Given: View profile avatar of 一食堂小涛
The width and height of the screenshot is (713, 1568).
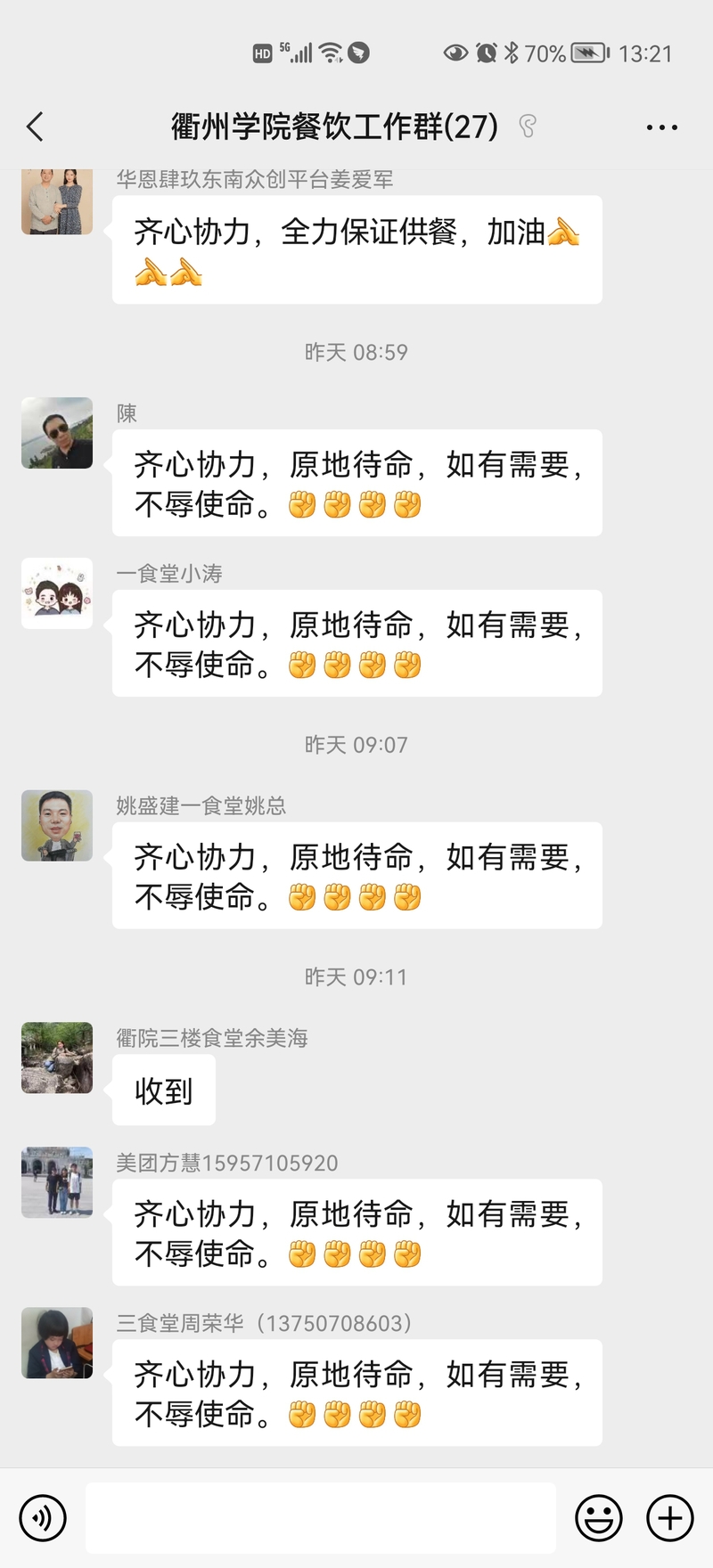Looking at the screenshot, I should (x=57, y=593).
